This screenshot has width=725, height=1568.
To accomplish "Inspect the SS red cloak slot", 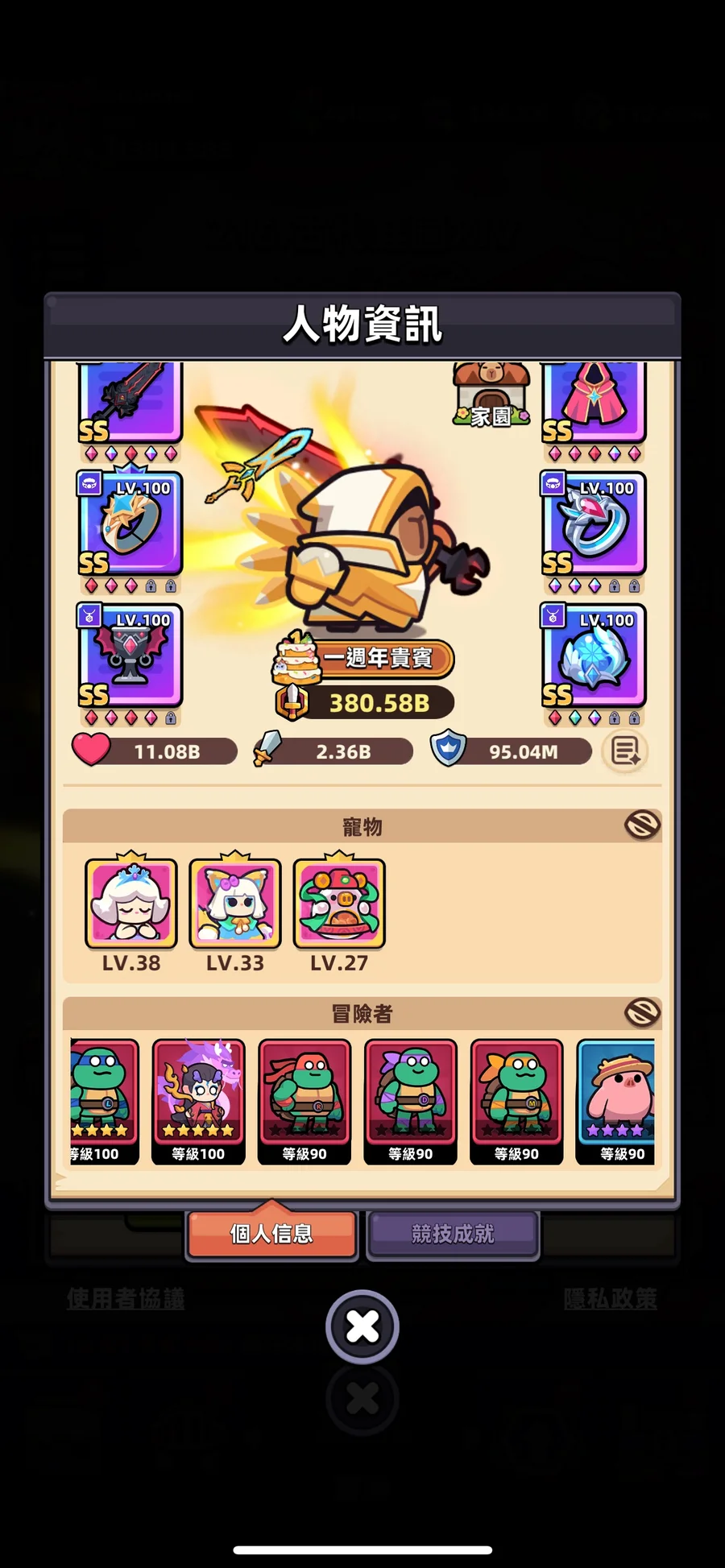I will click(594, 400).
